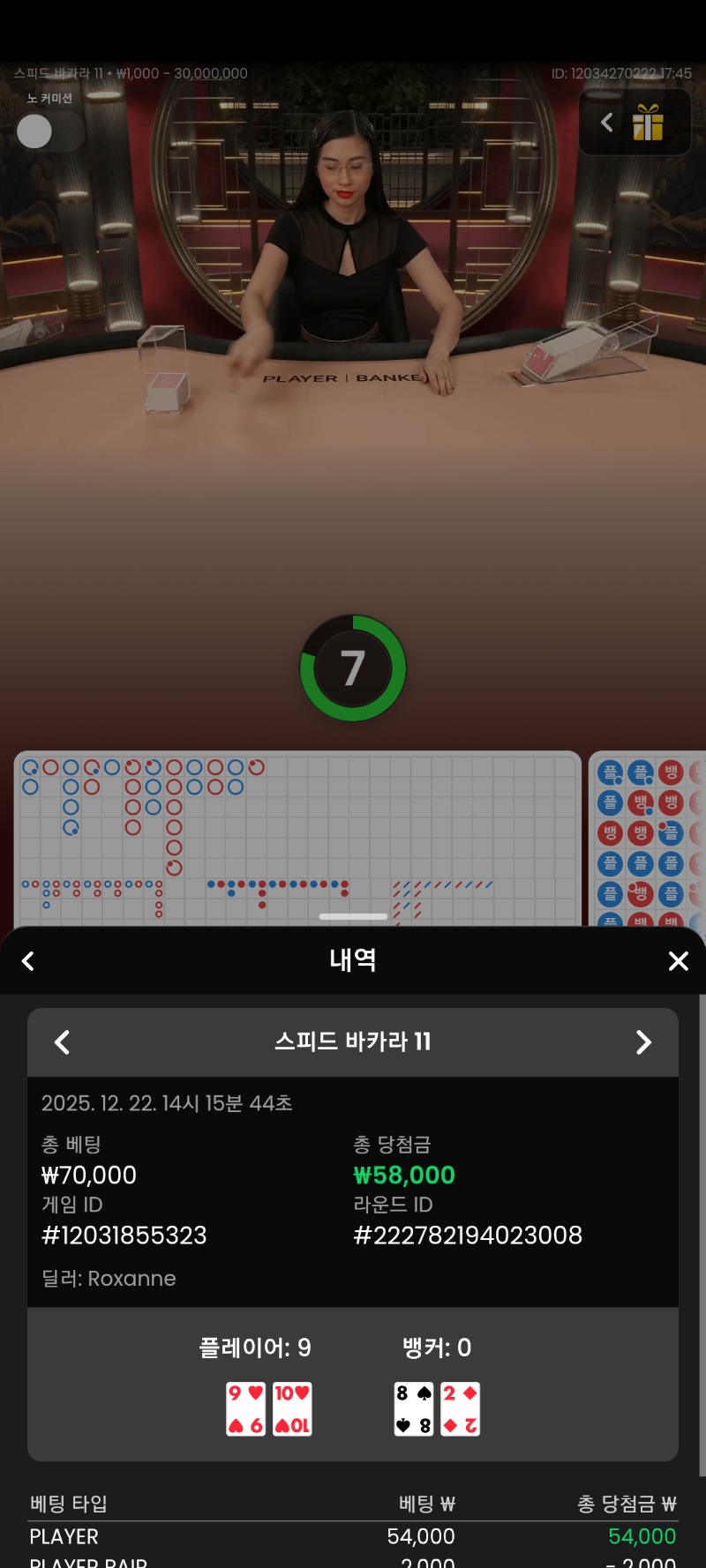Viewport: 706px width, 1568px height.
Task: Tap the bead road scoreboard
Action: (x=649, y=838)
